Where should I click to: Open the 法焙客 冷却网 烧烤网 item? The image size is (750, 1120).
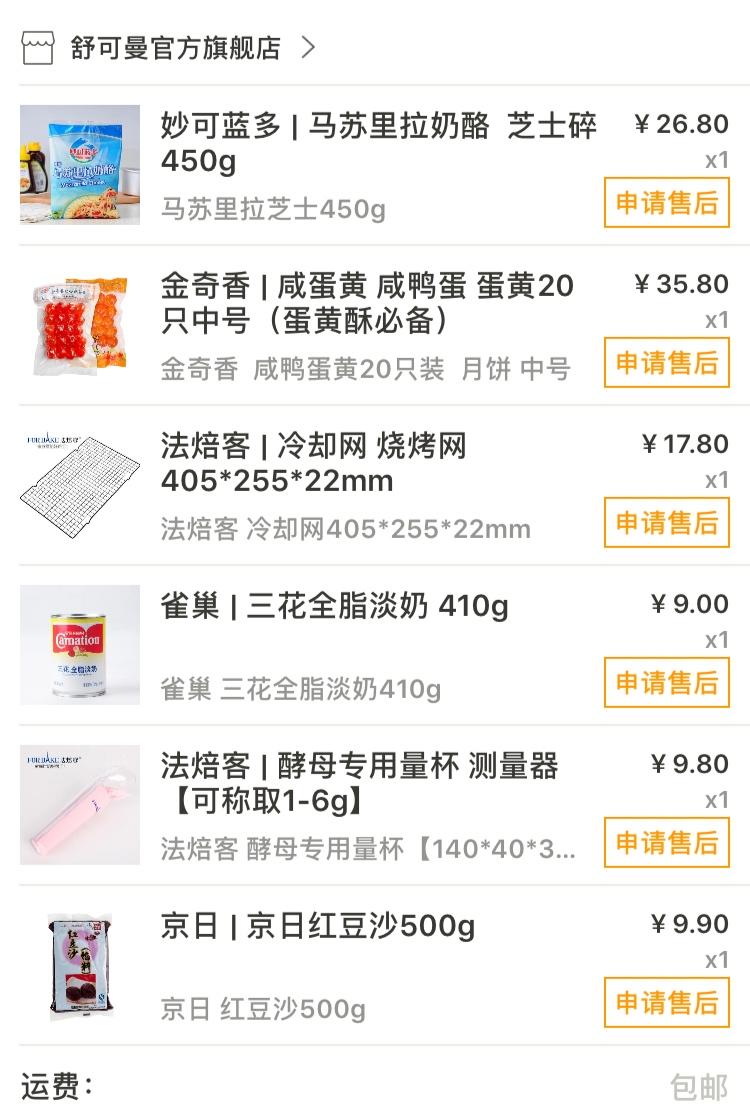[x=313, y=463]
